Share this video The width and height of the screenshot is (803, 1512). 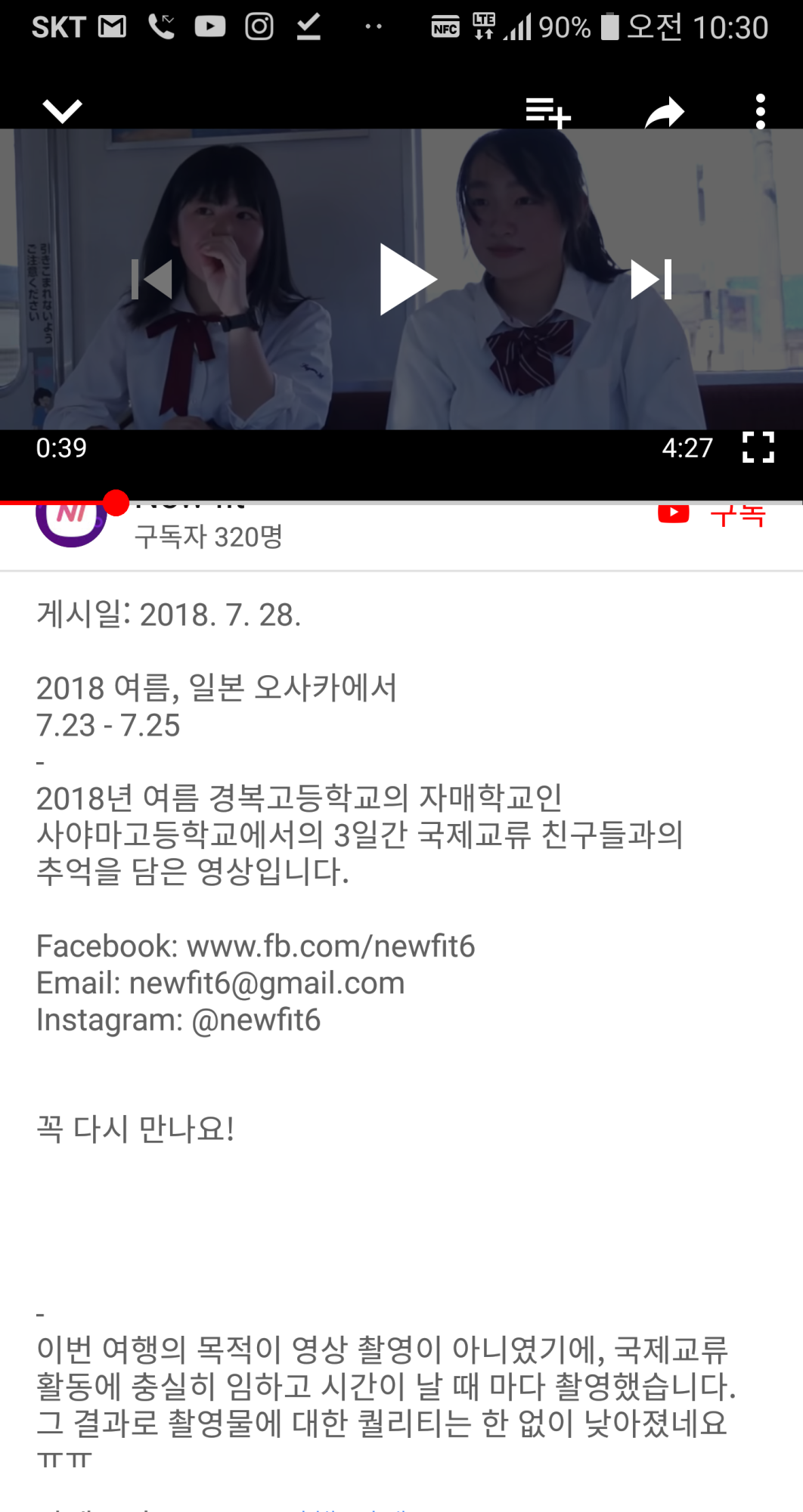(664, 113)
